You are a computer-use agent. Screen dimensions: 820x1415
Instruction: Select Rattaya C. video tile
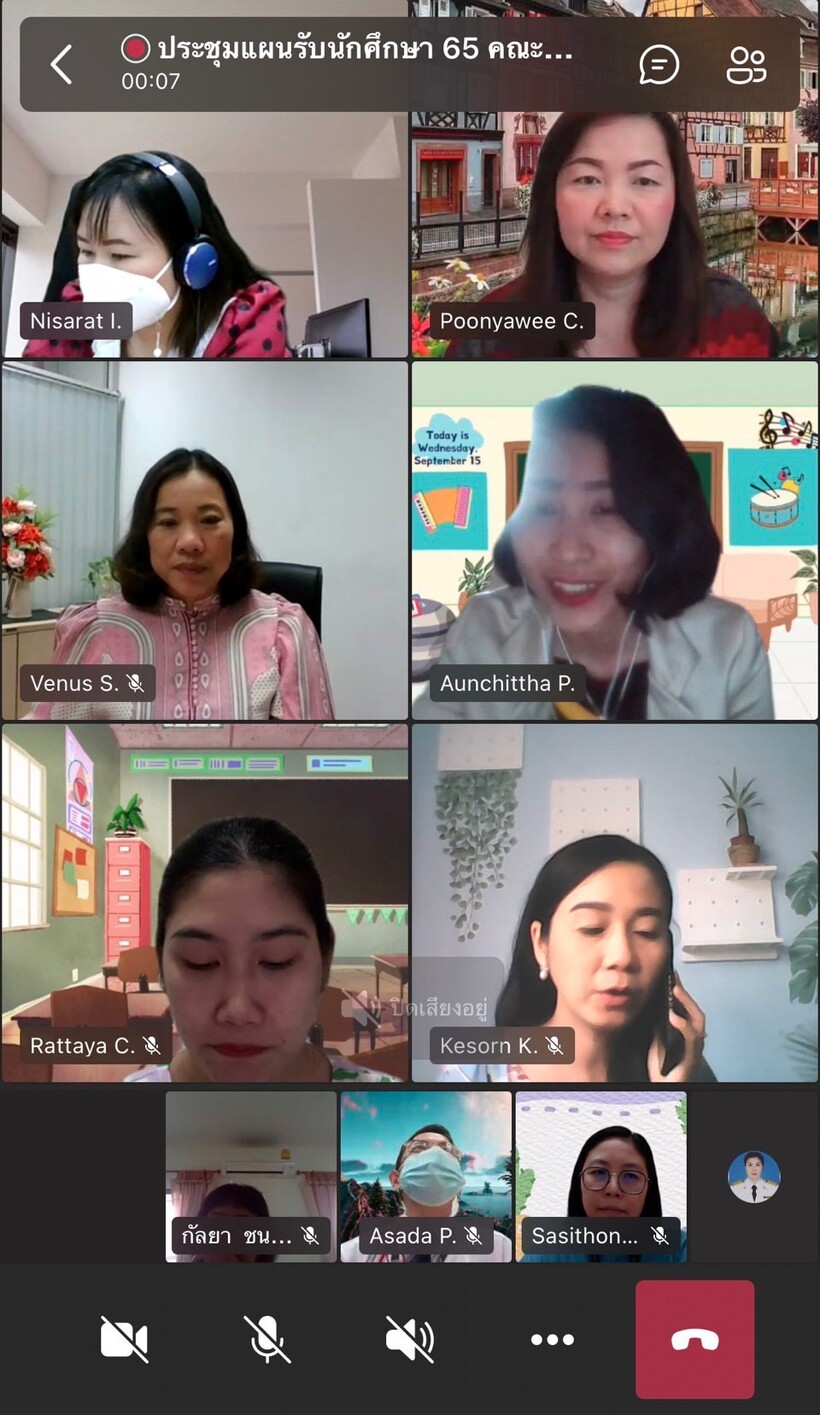pos(204,900)
